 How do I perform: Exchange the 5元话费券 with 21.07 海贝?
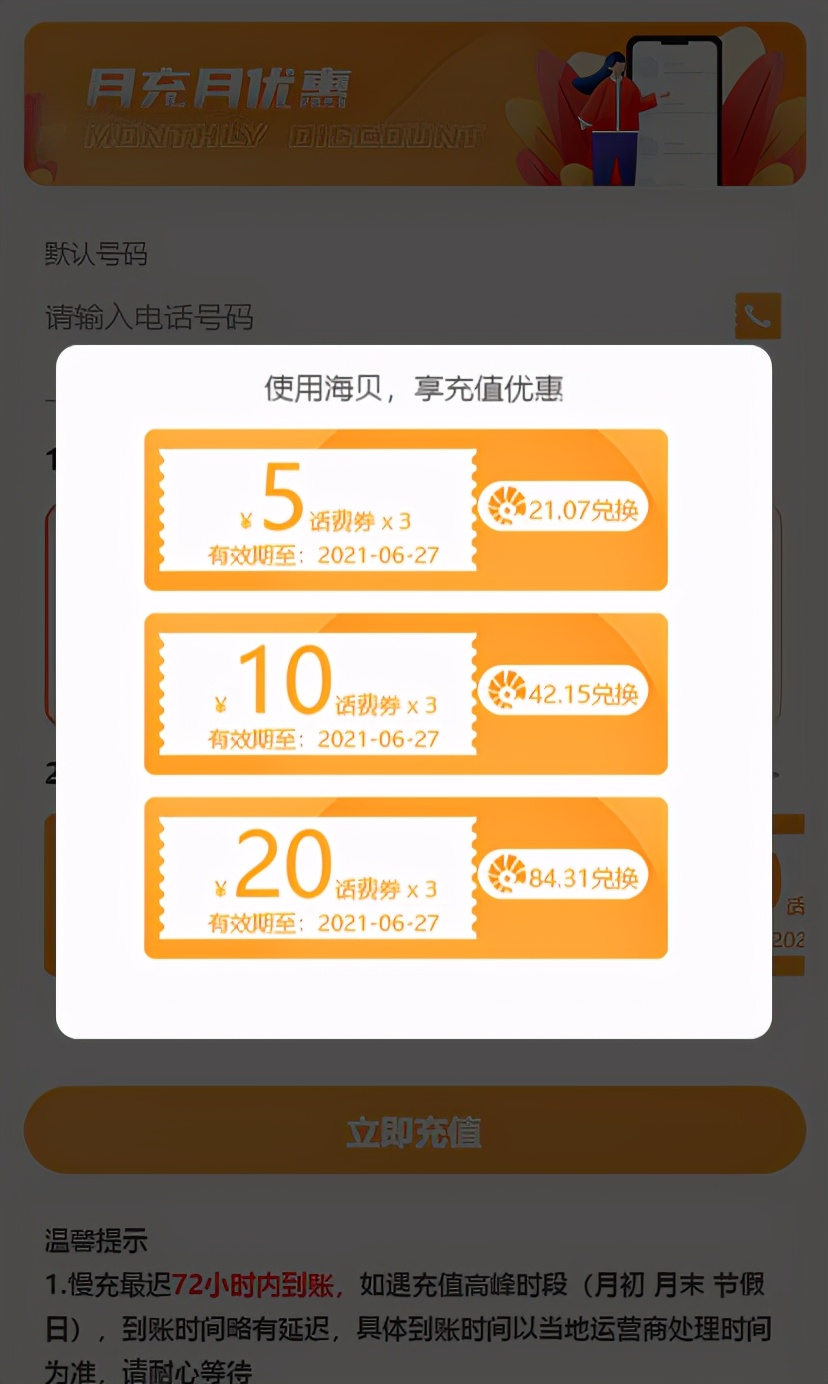565,507
